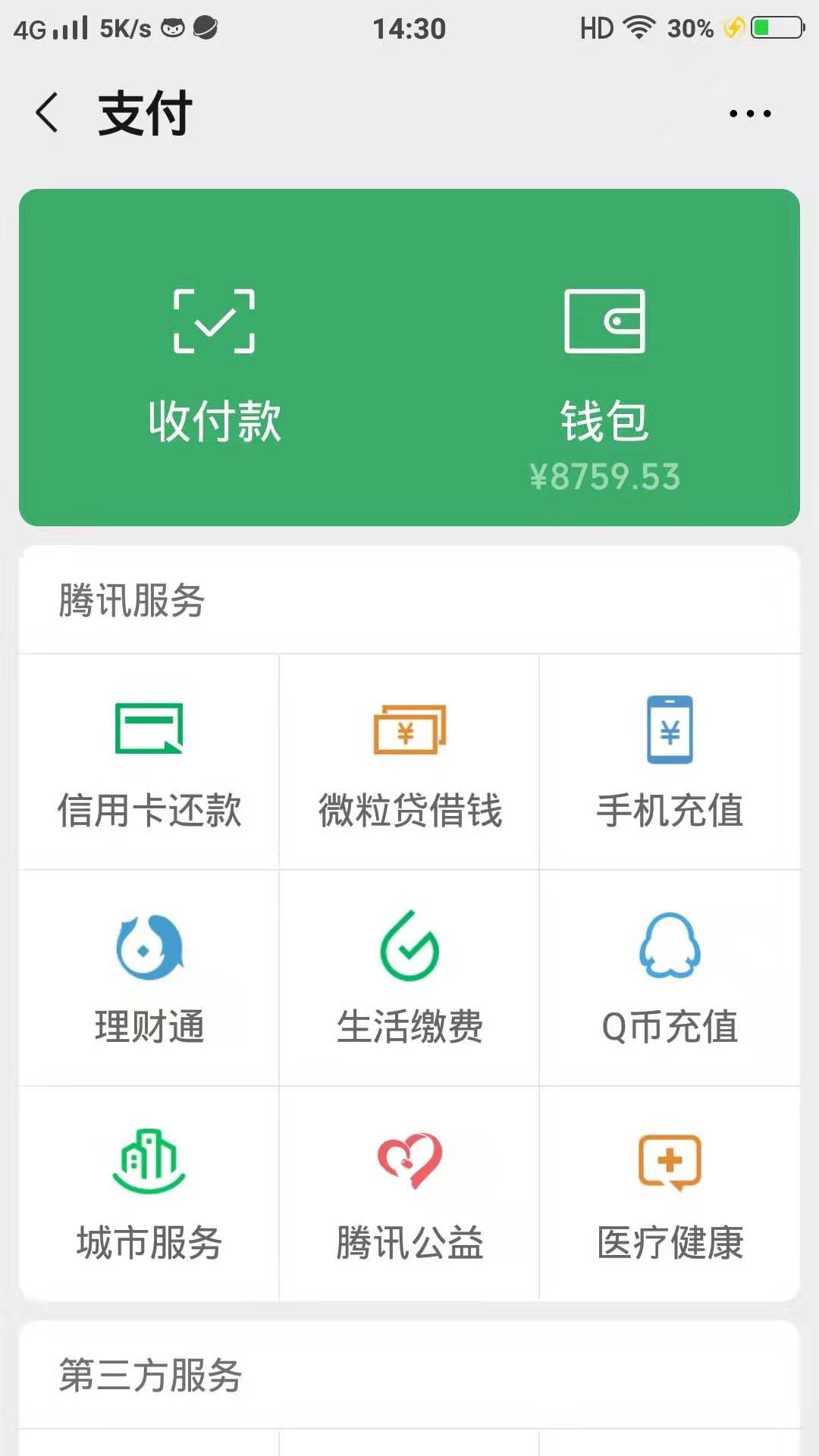819x1456 pixels.
Task: Launch 理财通
Action: pos(149,978)
